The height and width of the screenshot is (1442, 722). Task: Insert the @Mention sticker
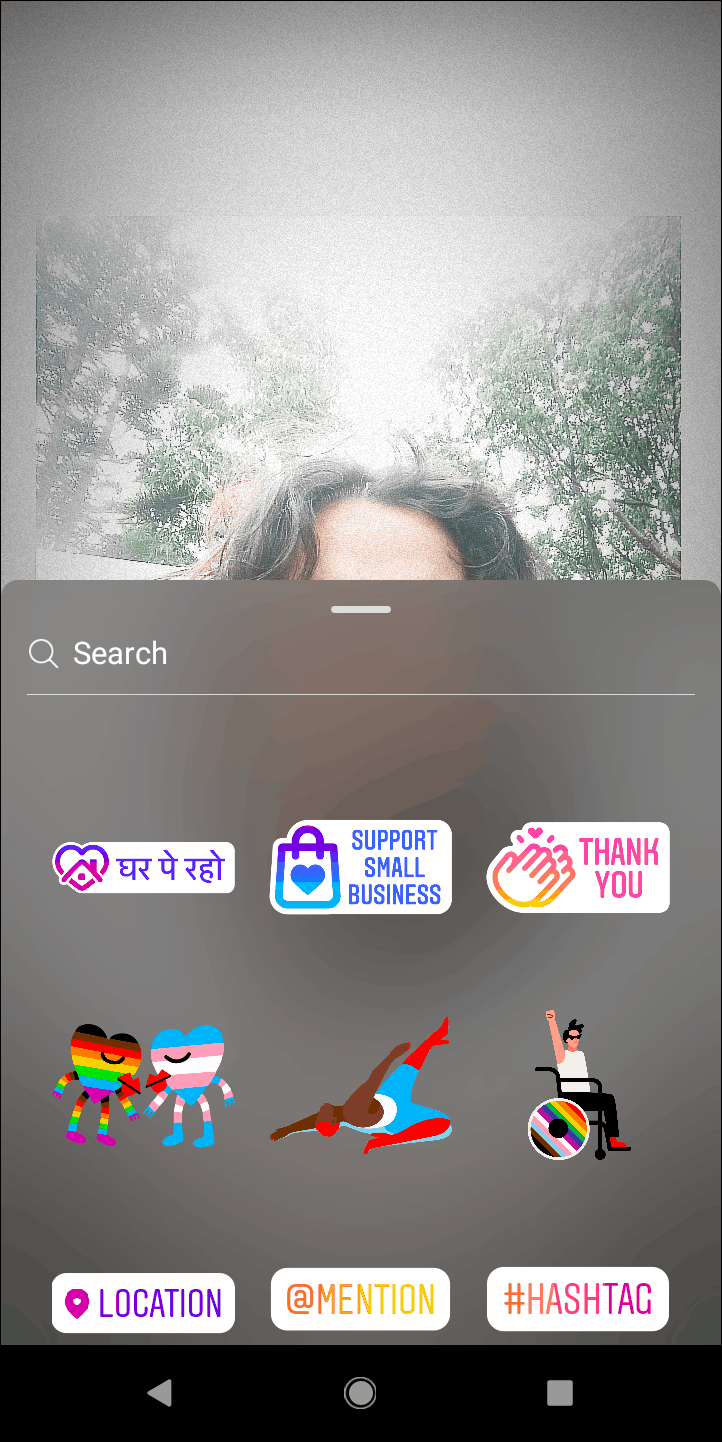tap(360, 1299)
